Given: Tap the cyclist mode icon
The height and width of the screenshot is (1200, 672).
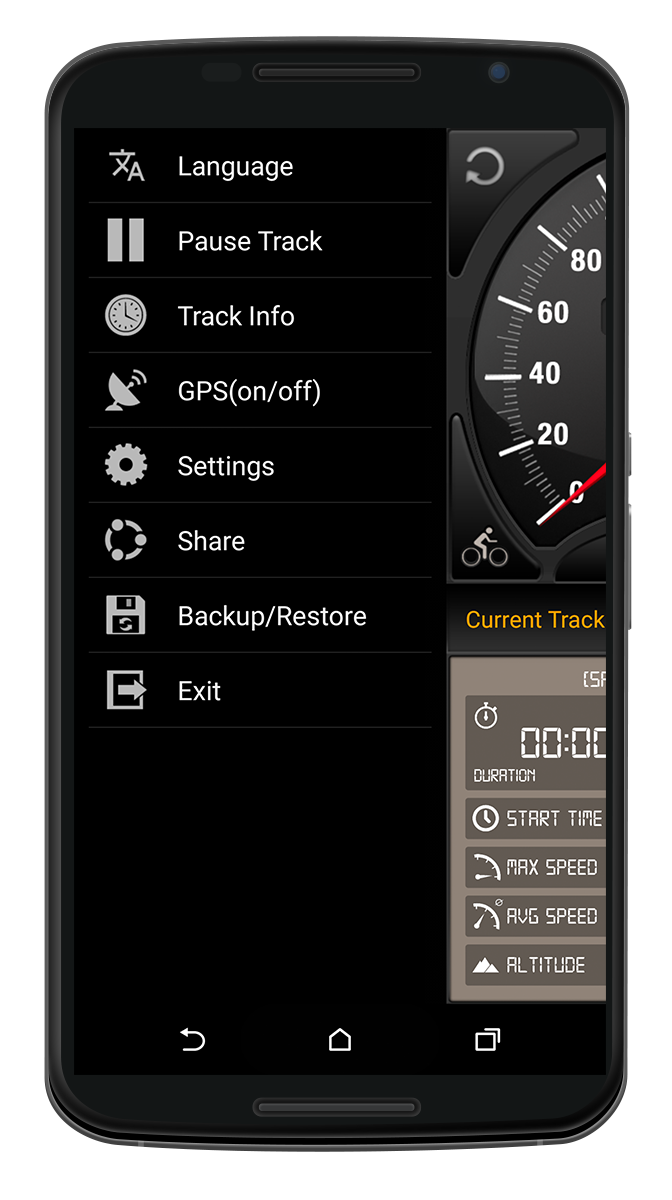Looking at the screenshot, I should (484, 548).
